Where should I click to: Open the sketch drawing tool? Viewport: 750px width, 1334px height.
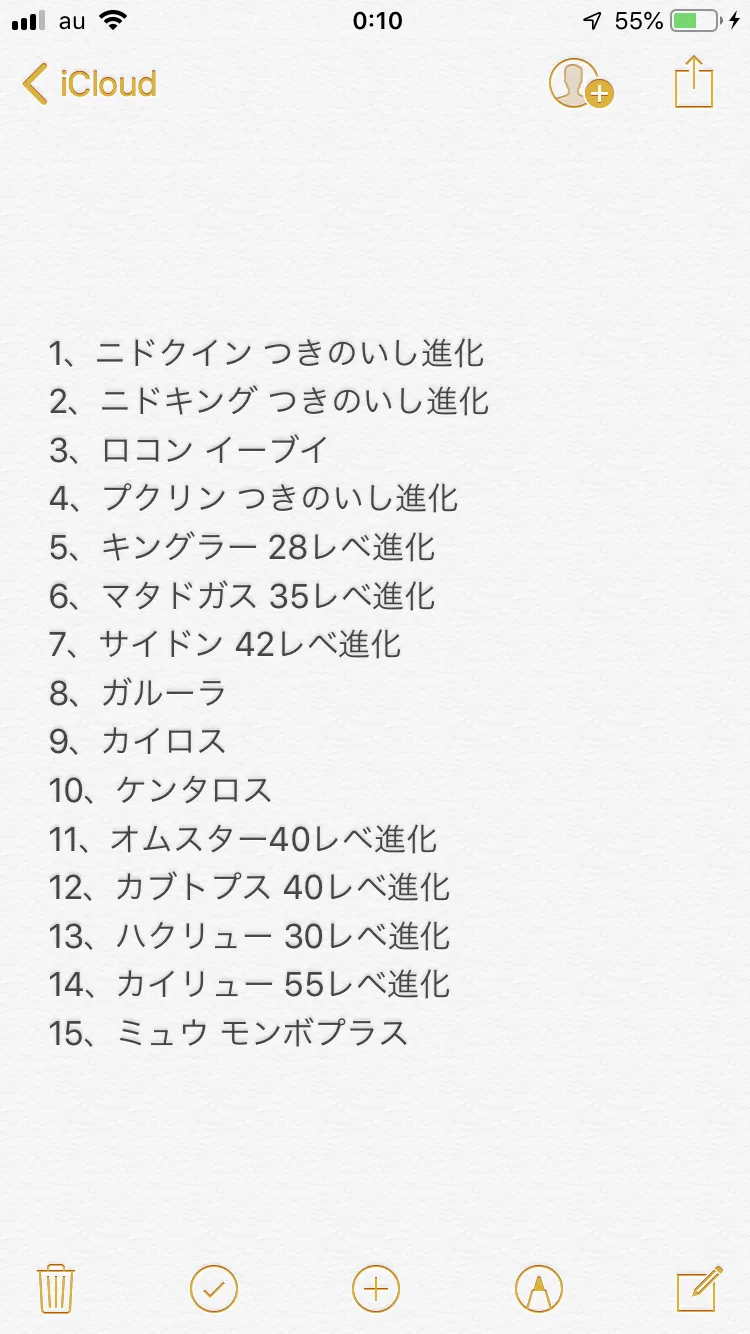[539, 1288]
